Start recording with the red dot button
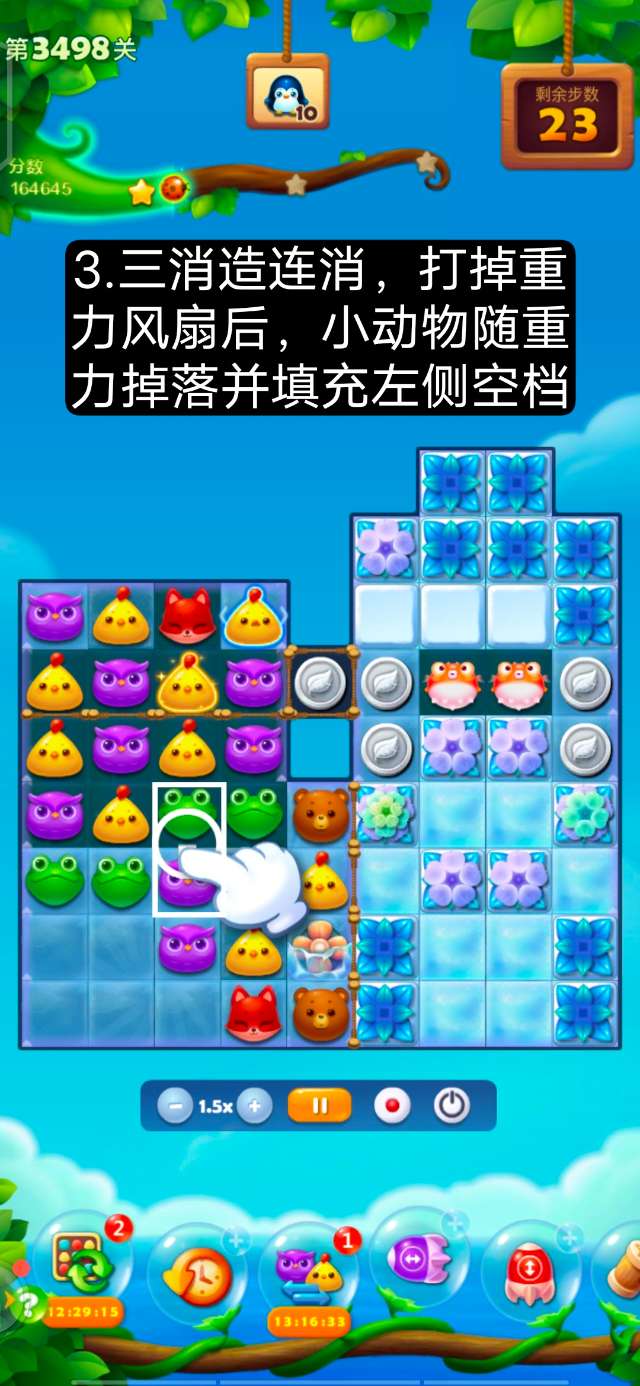 392,1106
